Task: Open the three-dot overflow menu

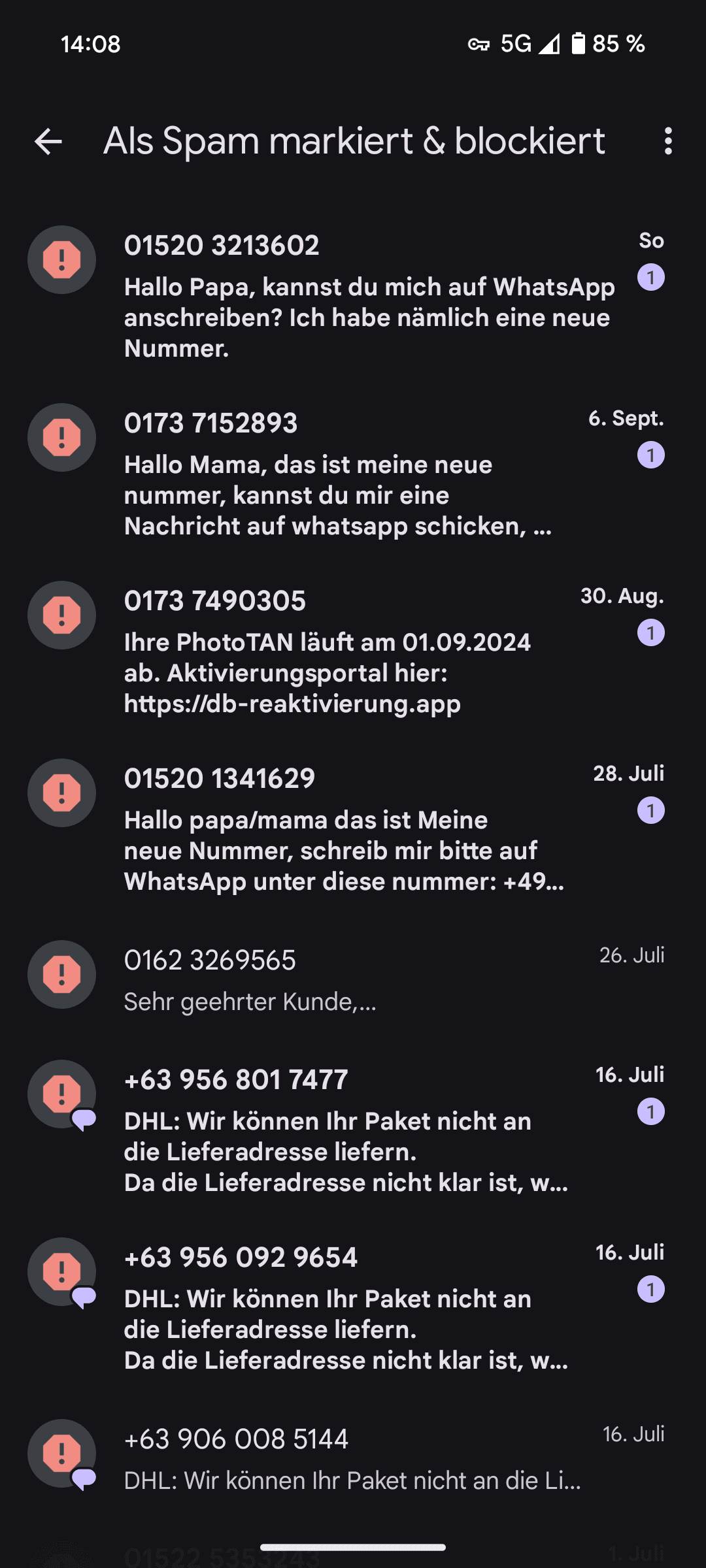Action: pyautogui.click(x=667, y=141)
